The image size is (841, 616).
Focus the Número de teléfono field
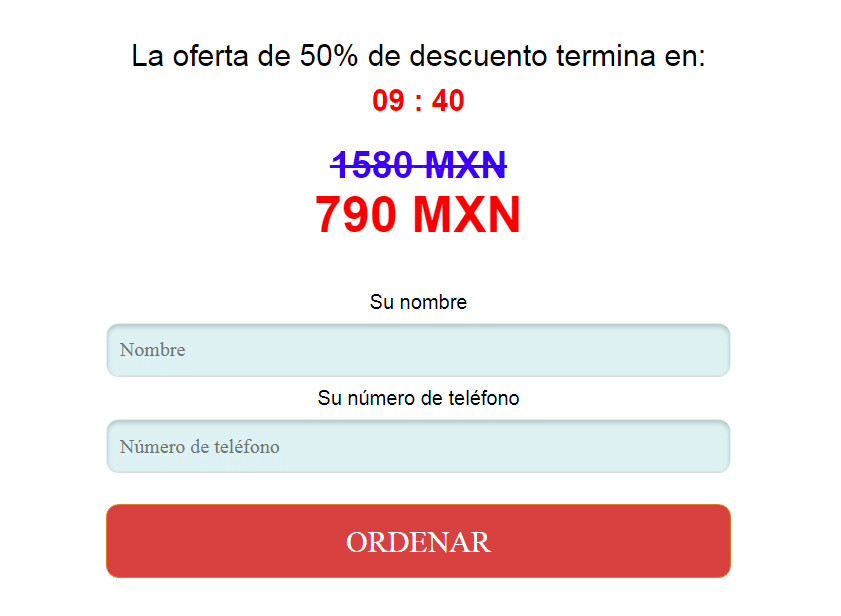[x=418, y=446]
